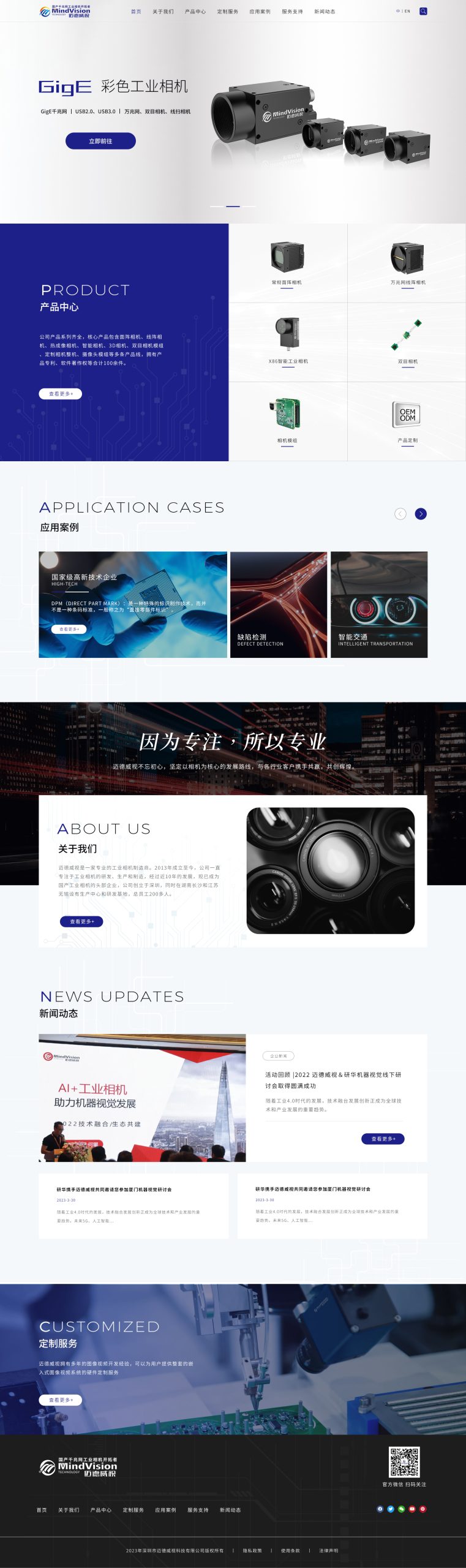Image resolution: width=466 pixels, height=1568 pixels.
Task: Show the previous application case with the left arrow
Action: pos(400,514)
